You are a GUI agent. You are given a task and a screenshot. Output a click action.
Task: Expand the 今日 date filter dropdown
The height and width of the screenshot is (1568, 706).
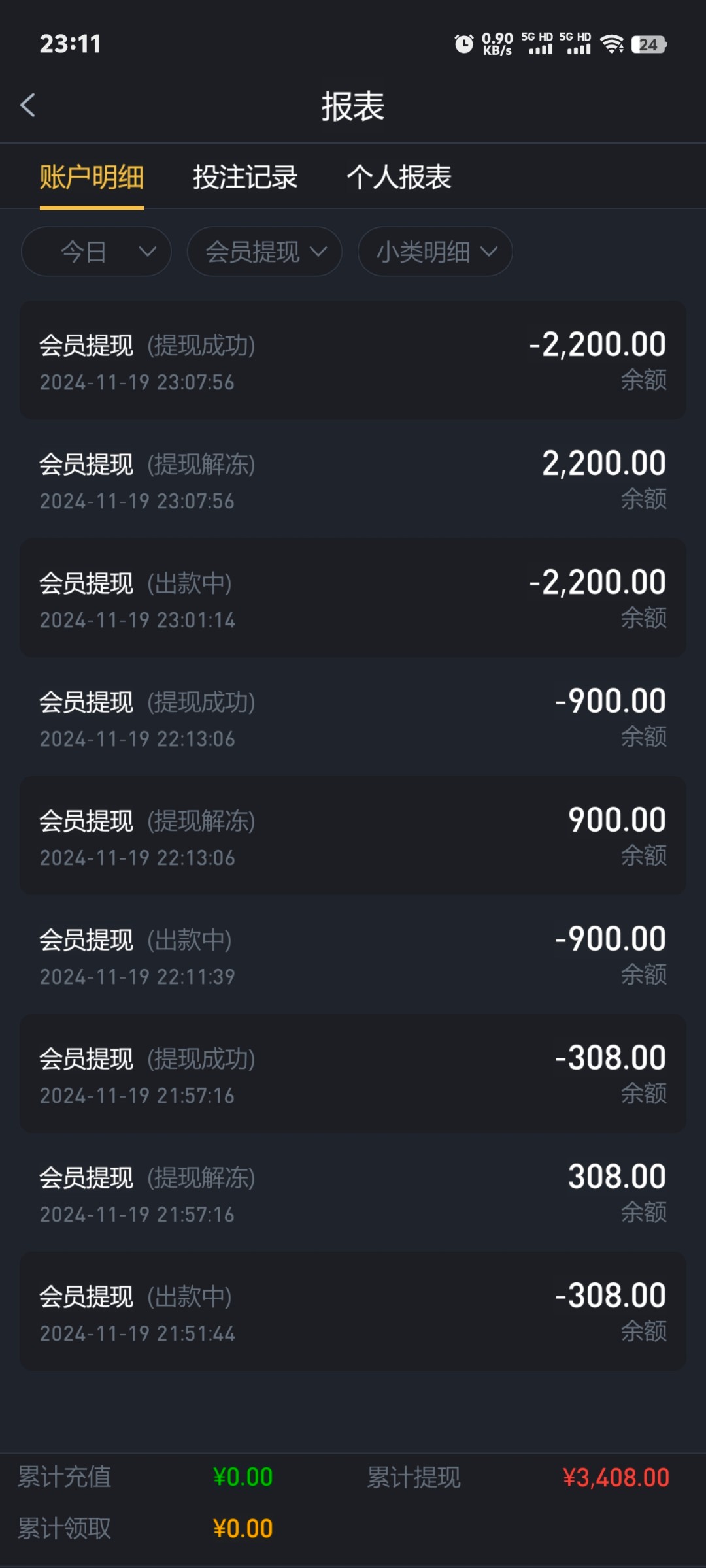click(x=96, y=252)
